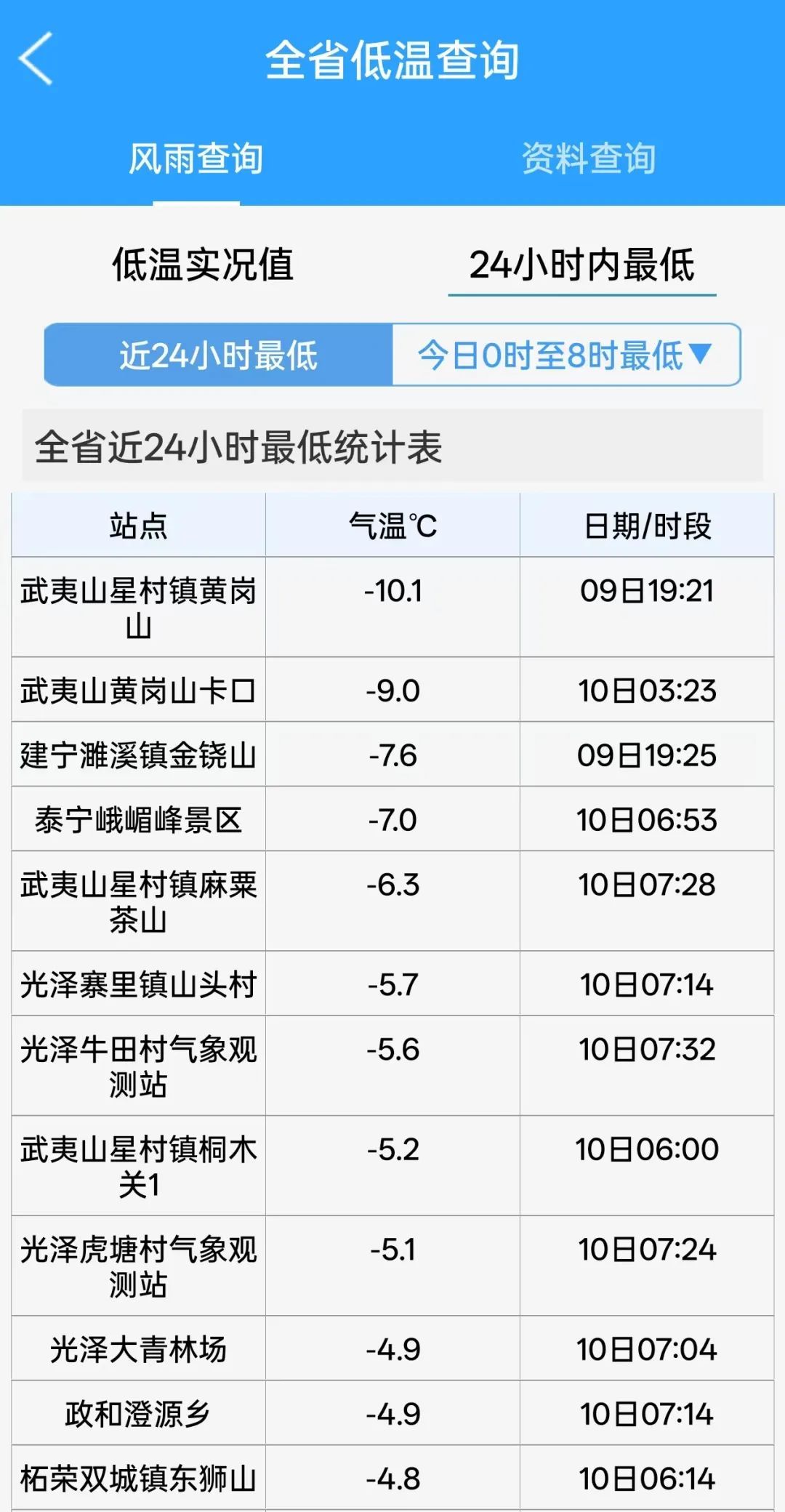Switch to the 资料查询 tab
The width and height of the screenshot is (785, 1512).
589,161
